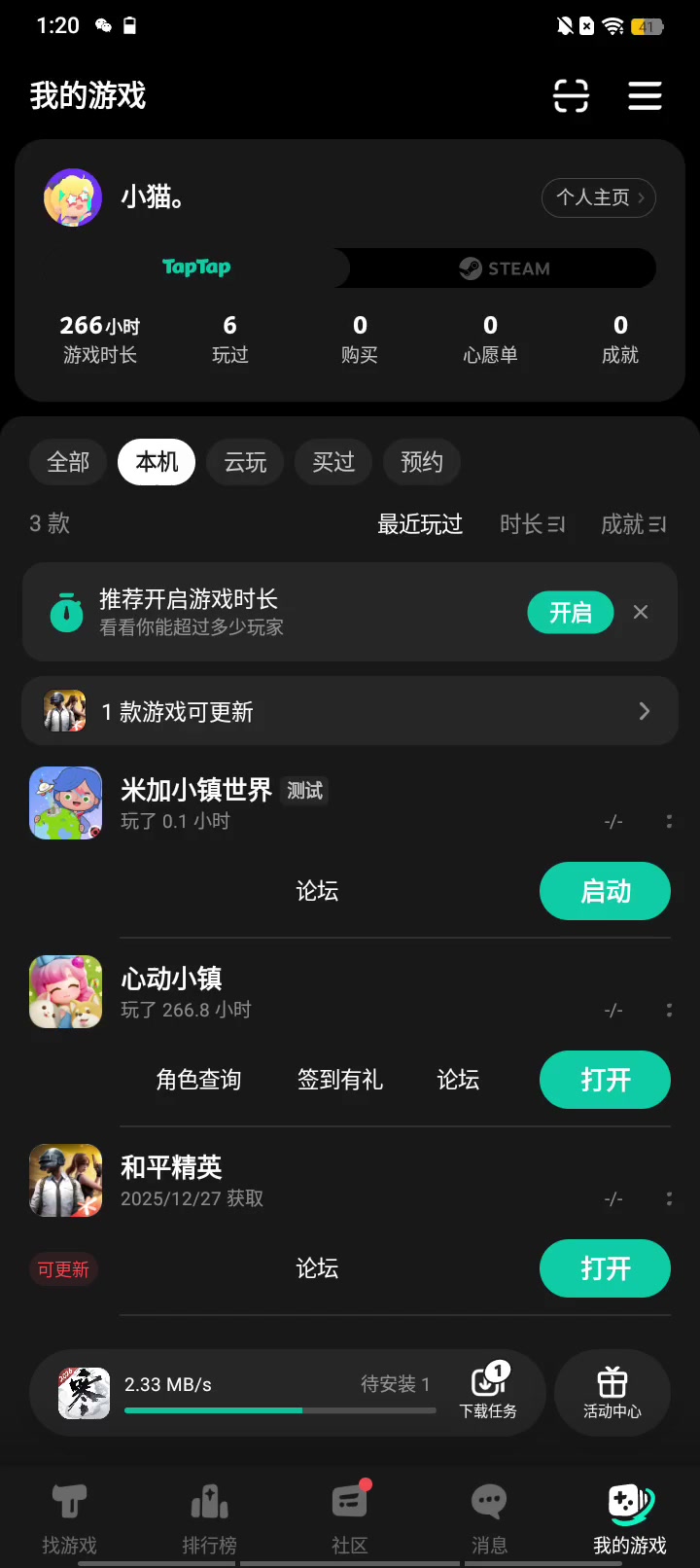Screen dimensions: 700x1568
Task: Go to 个人主页 profile page
Action: click(598, 197)
